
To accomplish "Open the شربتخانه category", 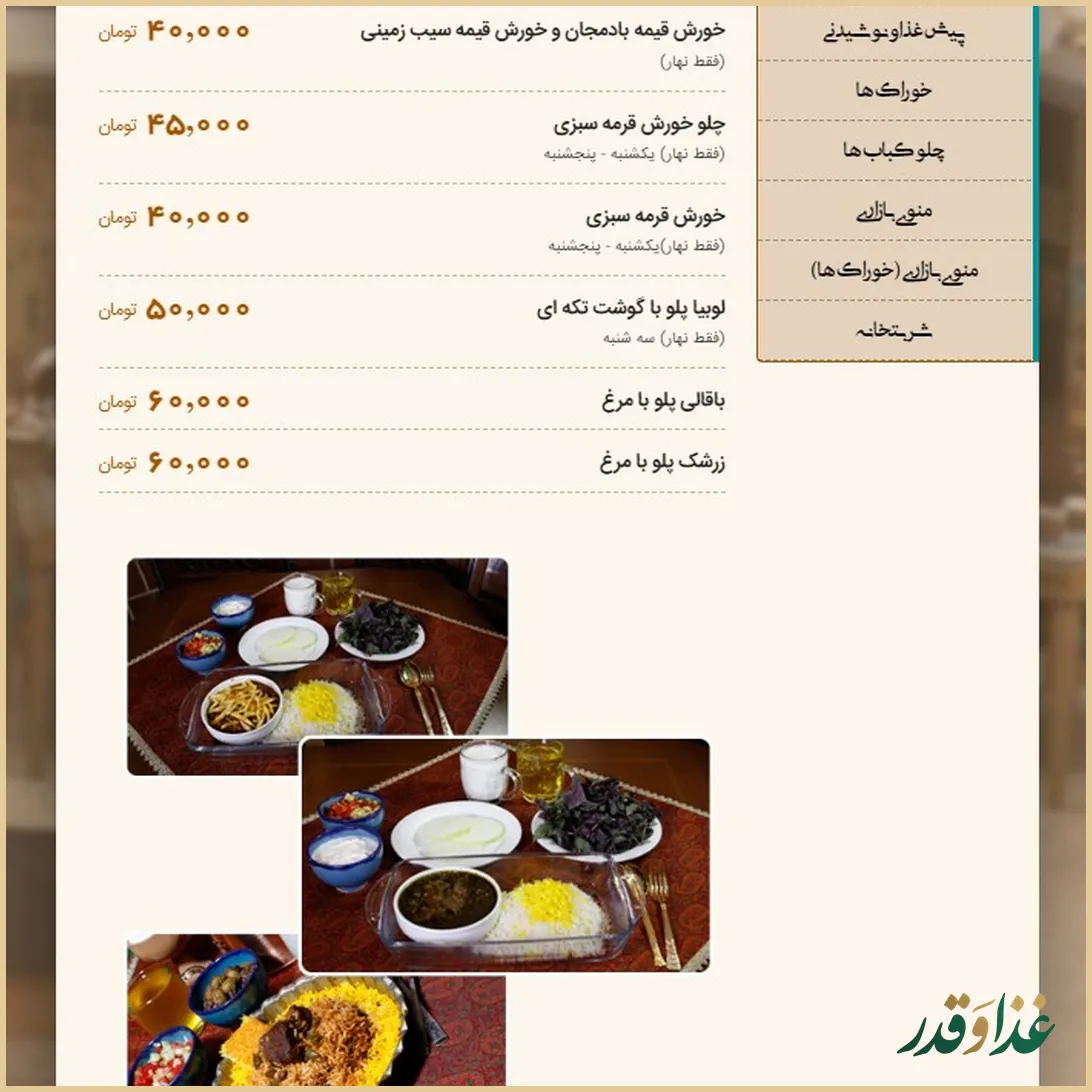I will tap(895, 331).
